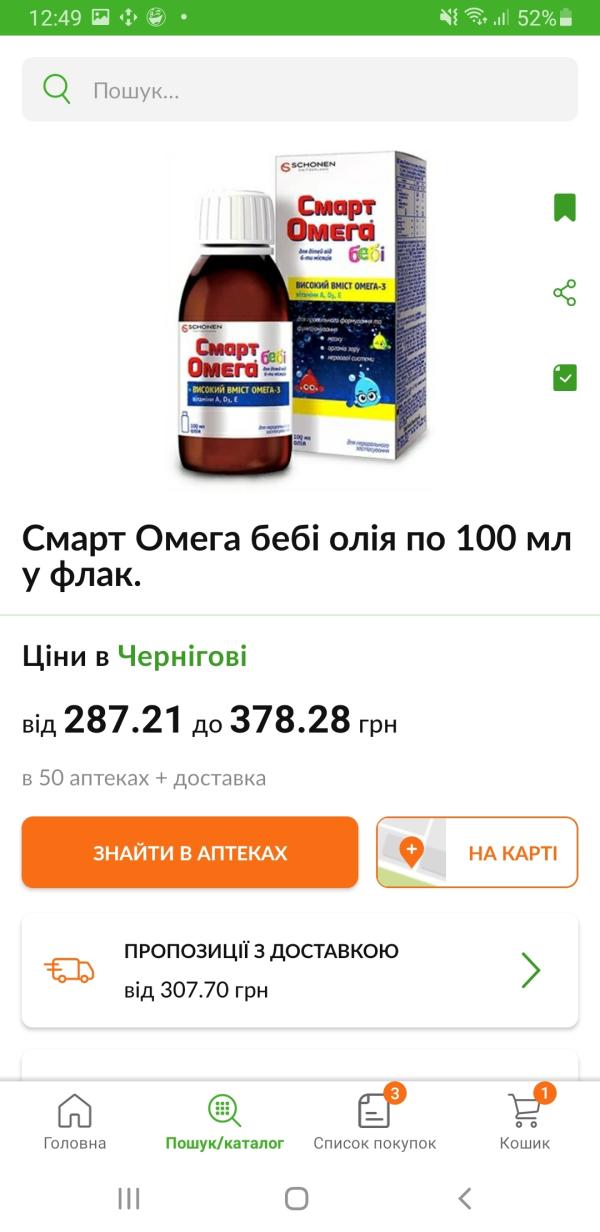
Task: Tap Знайти в аптеках button
Action: 190,853
